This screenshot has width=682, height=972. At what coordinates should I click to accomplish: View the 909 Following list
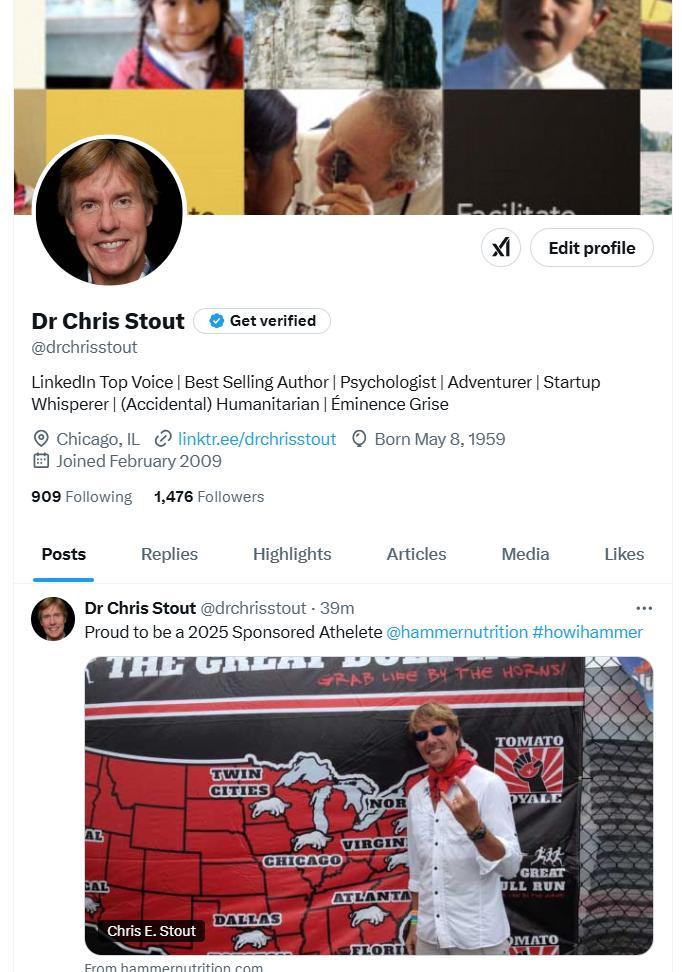tap(82, 497)
